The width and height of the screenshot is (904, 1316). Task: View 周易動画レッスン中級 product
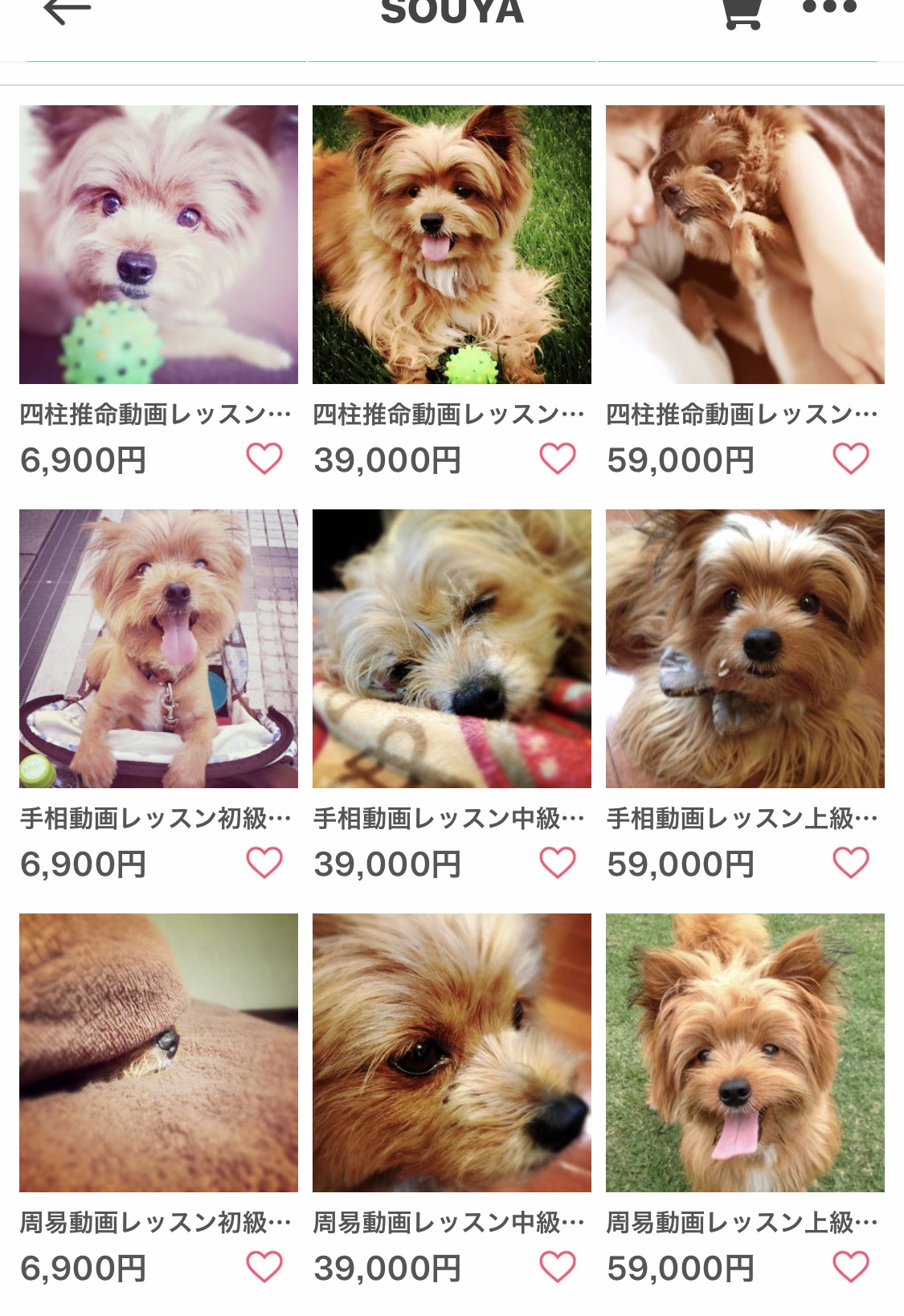[x=452, y=1052]
